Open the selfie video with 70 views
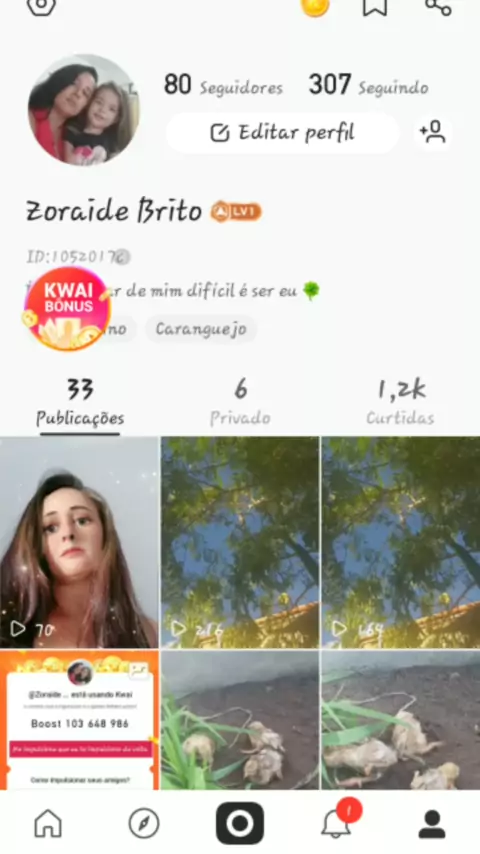This screenshot has width=480, height=854. 80,542
